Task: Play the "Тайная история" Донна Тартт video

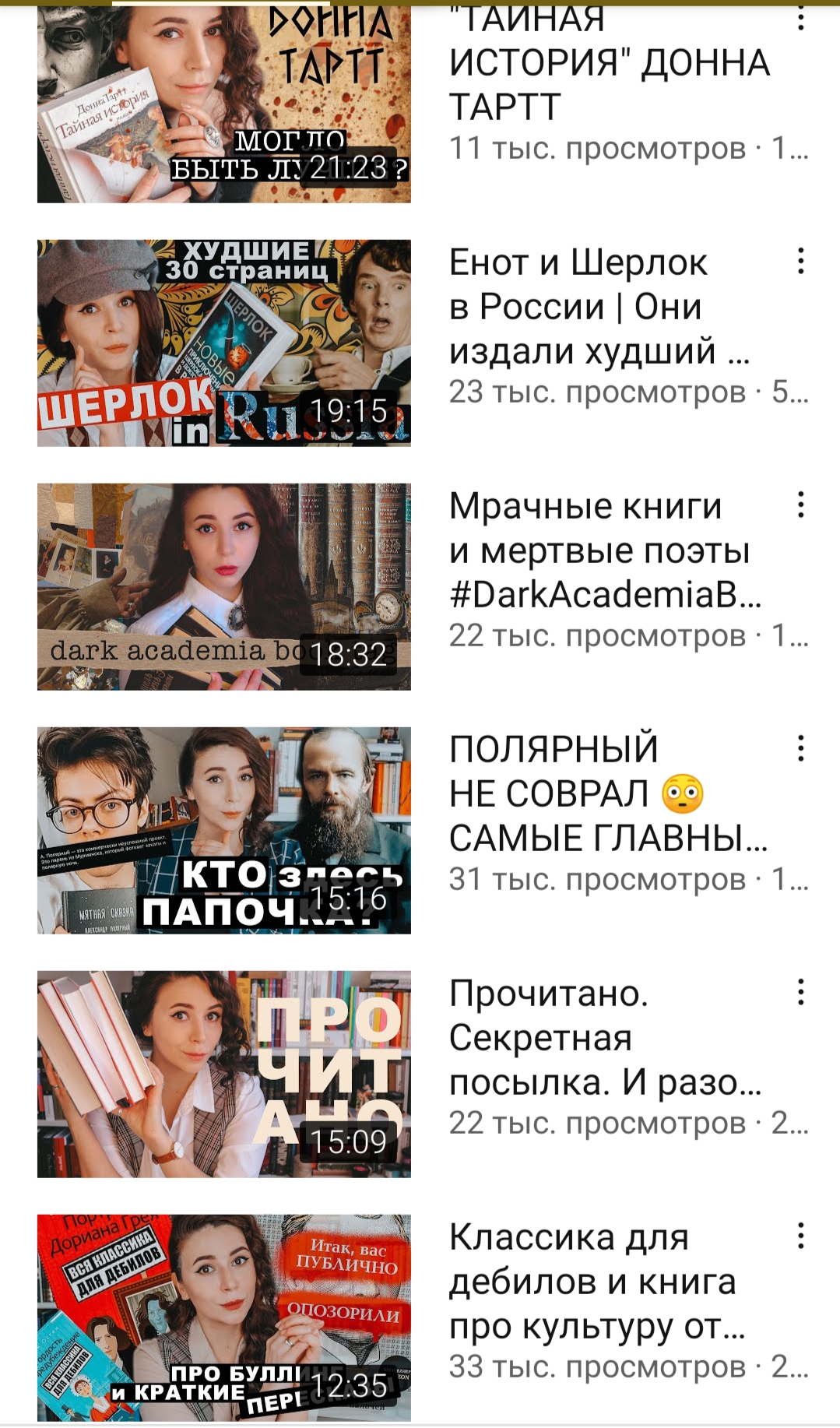Action: click(x=223, y=105)
